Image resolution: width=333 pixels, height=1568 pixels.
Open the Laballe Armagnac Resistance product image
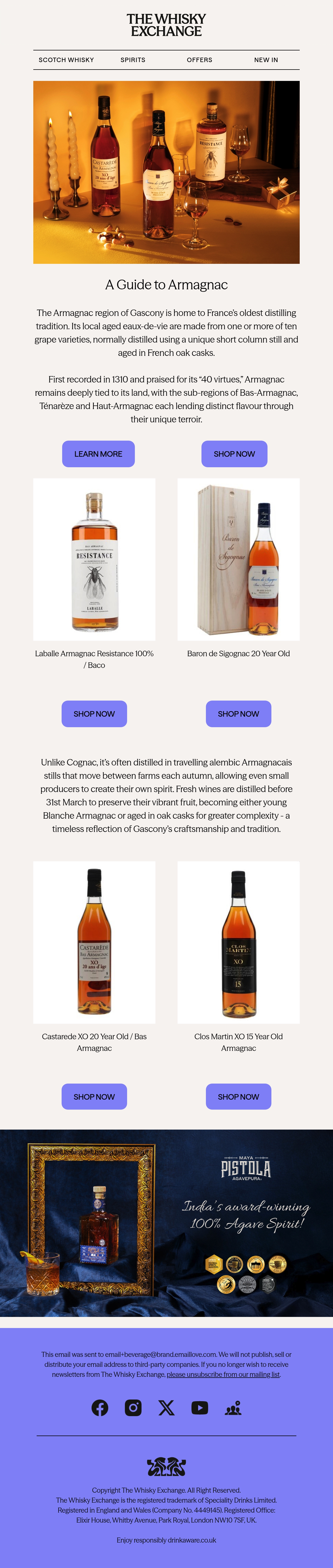(x=95, y=560)
